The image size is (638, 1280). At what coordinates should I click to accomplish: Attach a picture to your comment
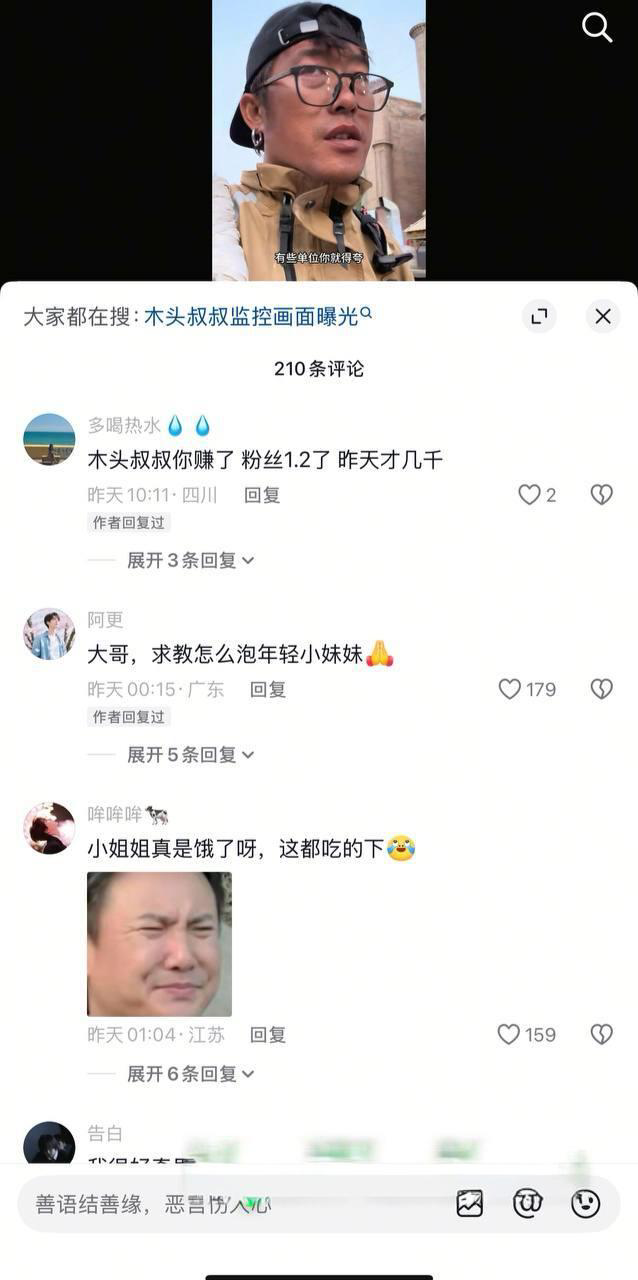[469, 1204]
